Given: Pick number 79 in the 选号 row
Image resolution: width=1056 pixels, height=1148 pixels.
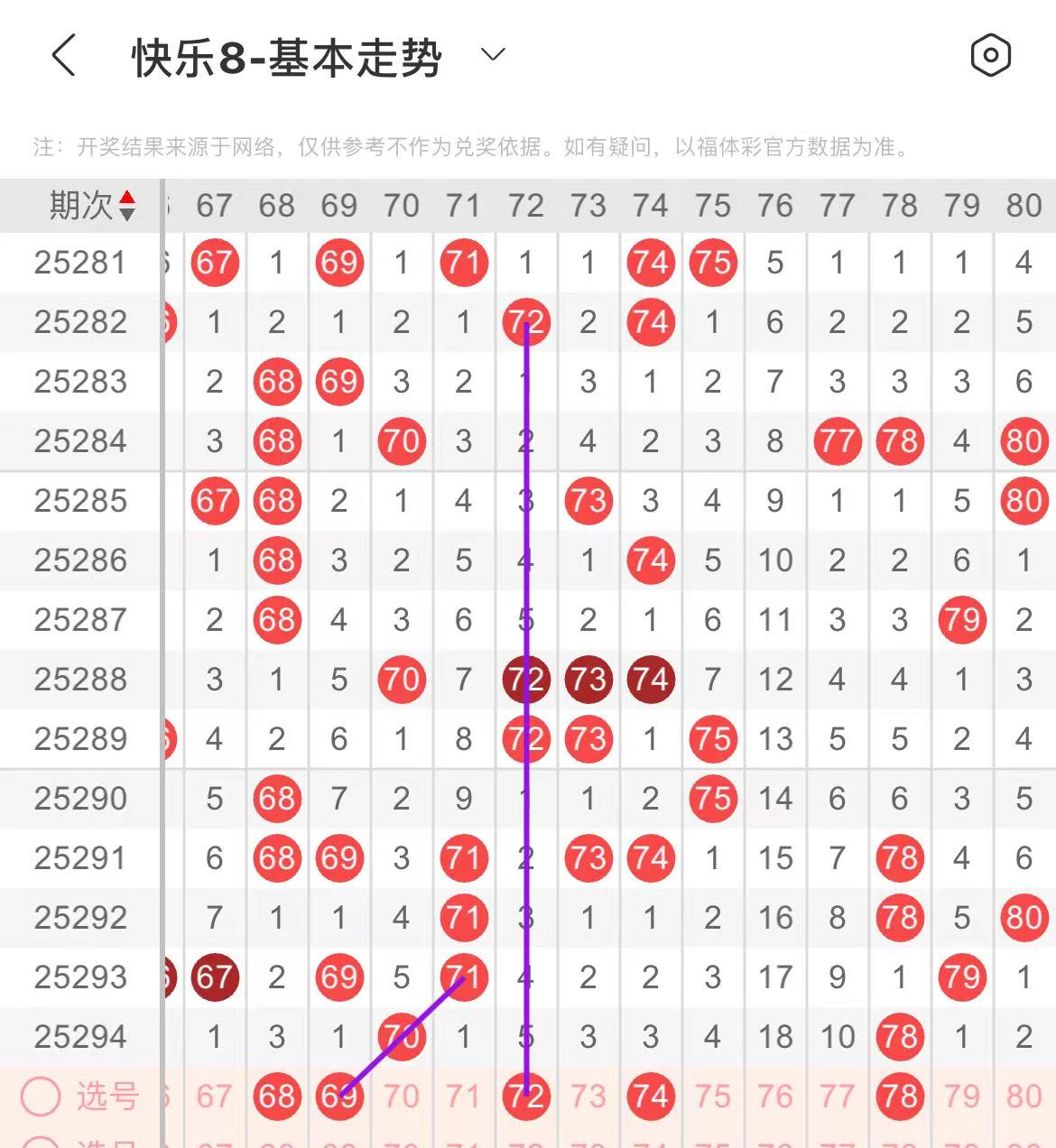Looking at the screenshot, I should click(961, 1097).
